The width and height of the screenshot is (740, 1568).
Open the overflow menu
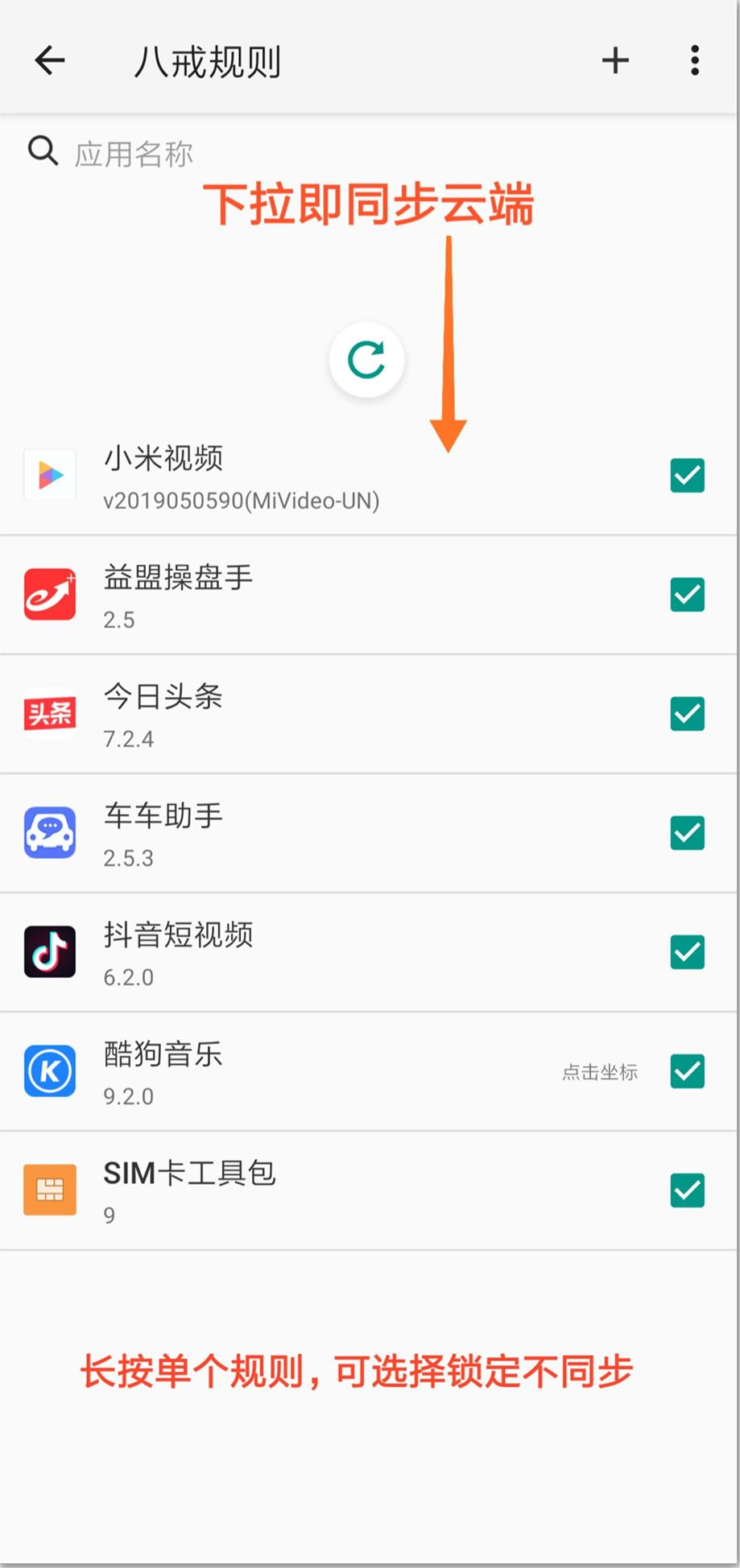[694, 60]
